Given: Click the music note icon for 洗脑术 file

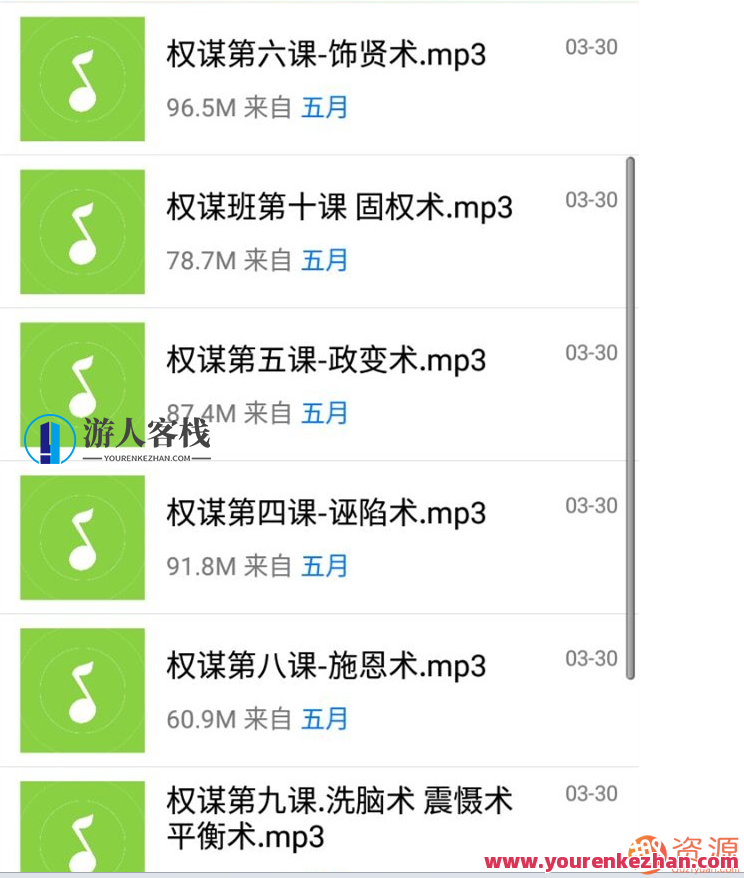Looking at the screenshot, I should coord(82,830).
